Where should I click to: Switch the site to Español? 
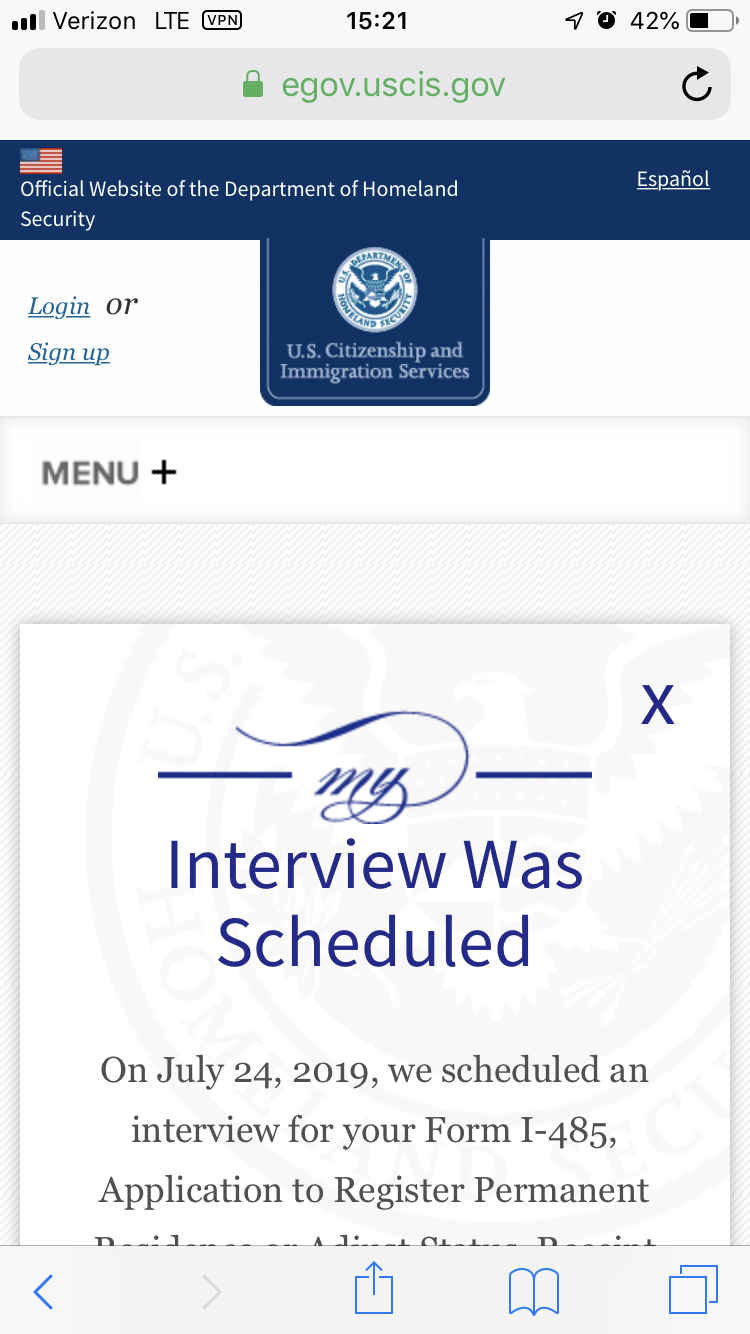point(673,179)
